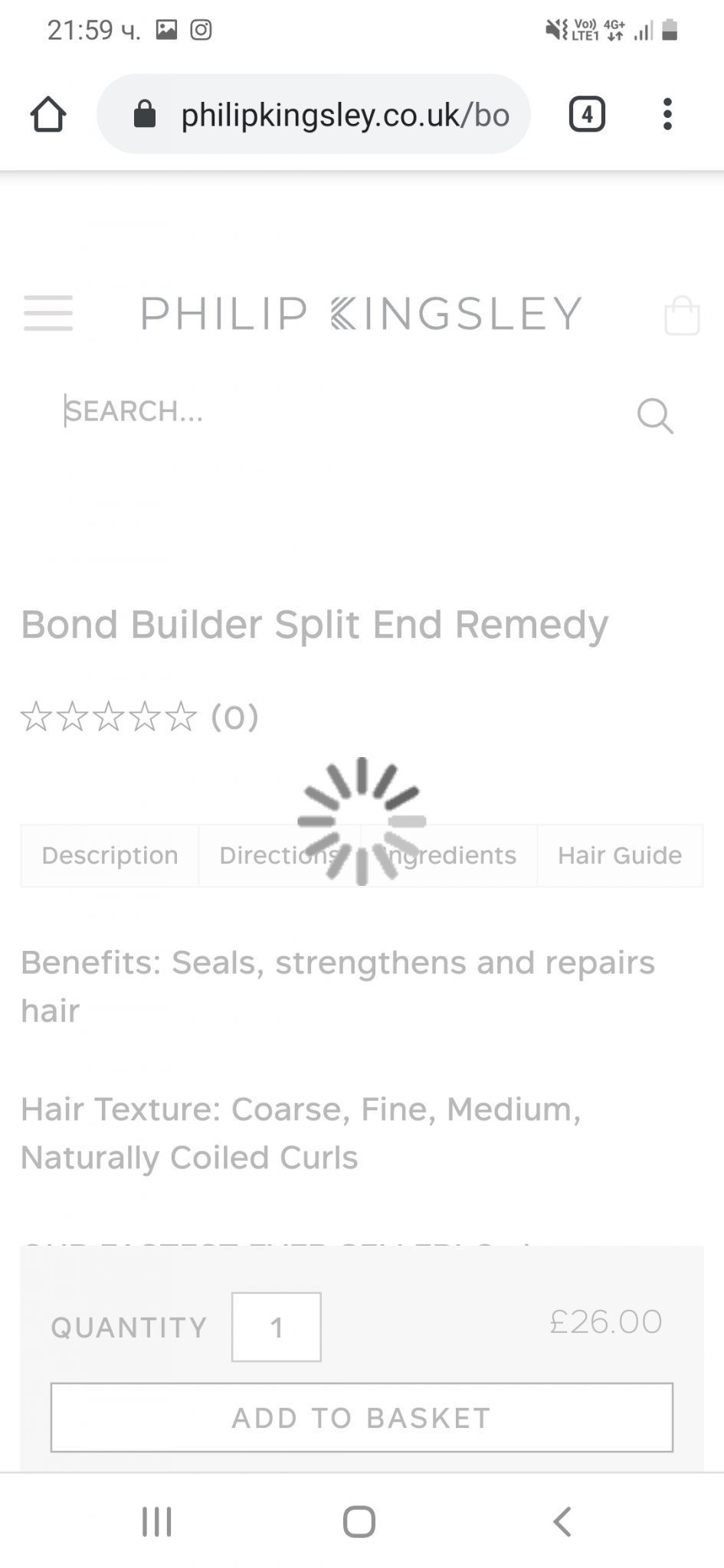Tap the search field
This screenshot has height=1568, width=724.
point(329,412)
